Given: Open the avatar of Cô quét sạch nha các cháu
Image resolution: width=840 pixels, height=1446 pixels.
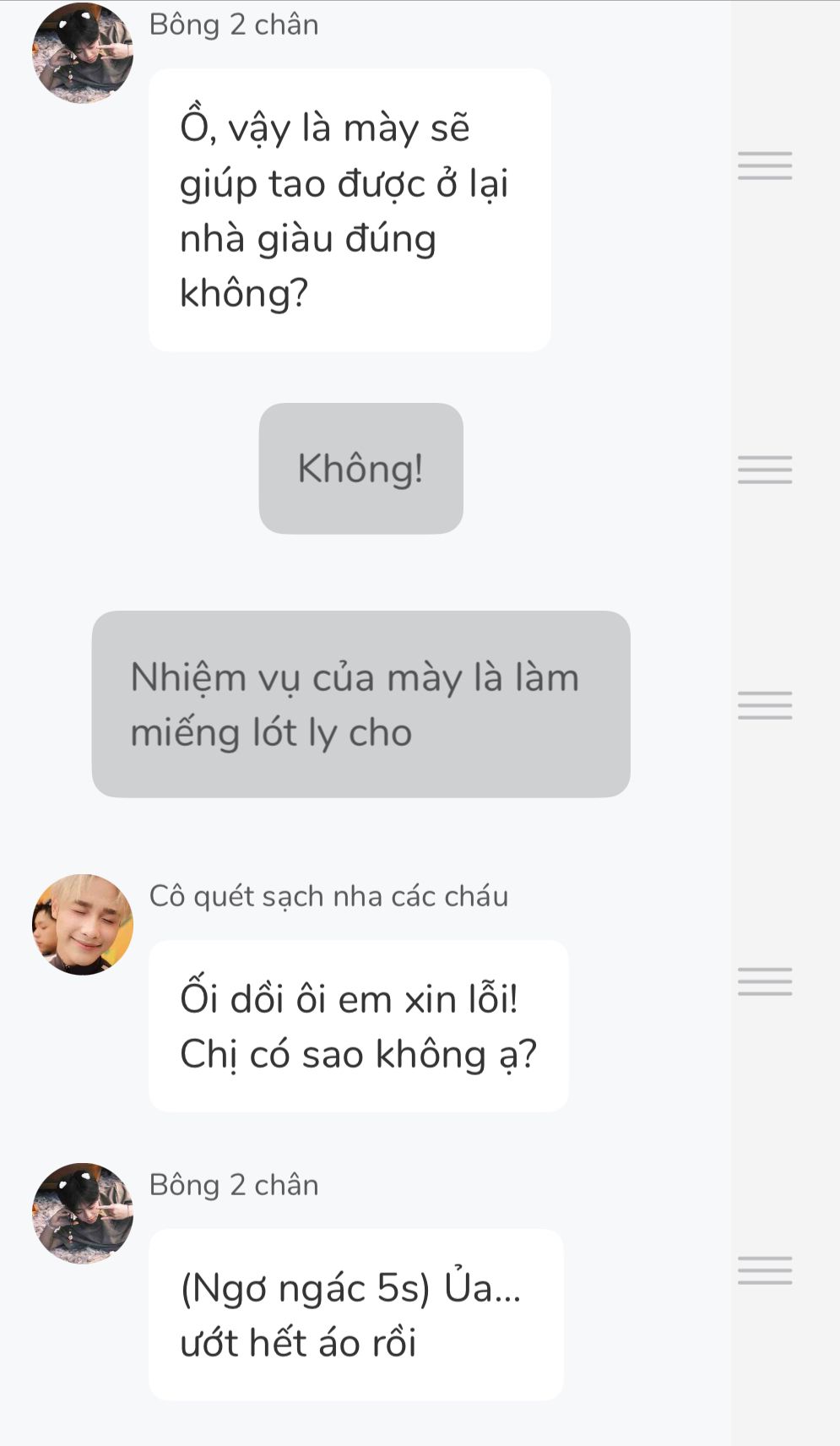Looking at the screenshot, I should coord(83,925).
